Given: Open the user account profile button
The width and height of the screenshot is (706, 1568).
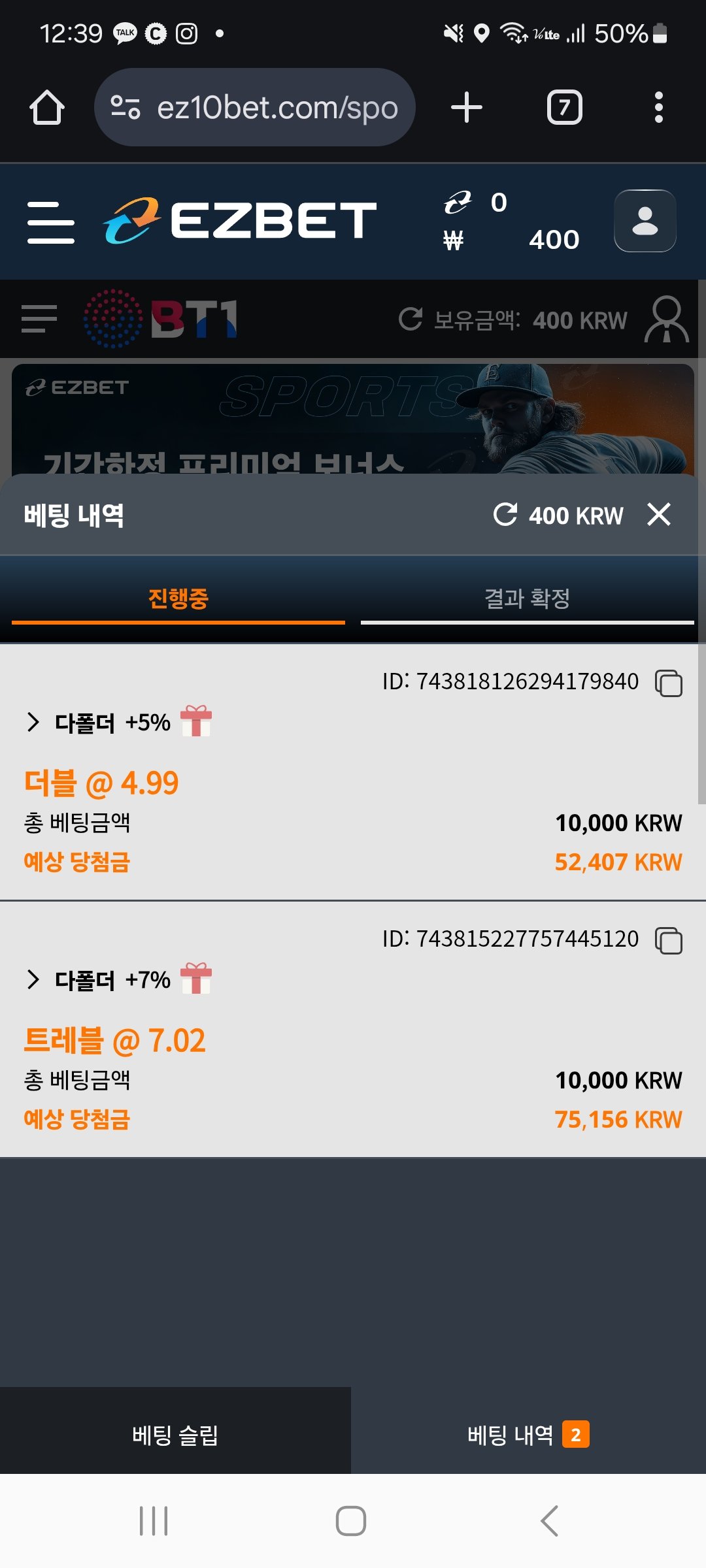Looking at the screenshot, I should 645,221.
